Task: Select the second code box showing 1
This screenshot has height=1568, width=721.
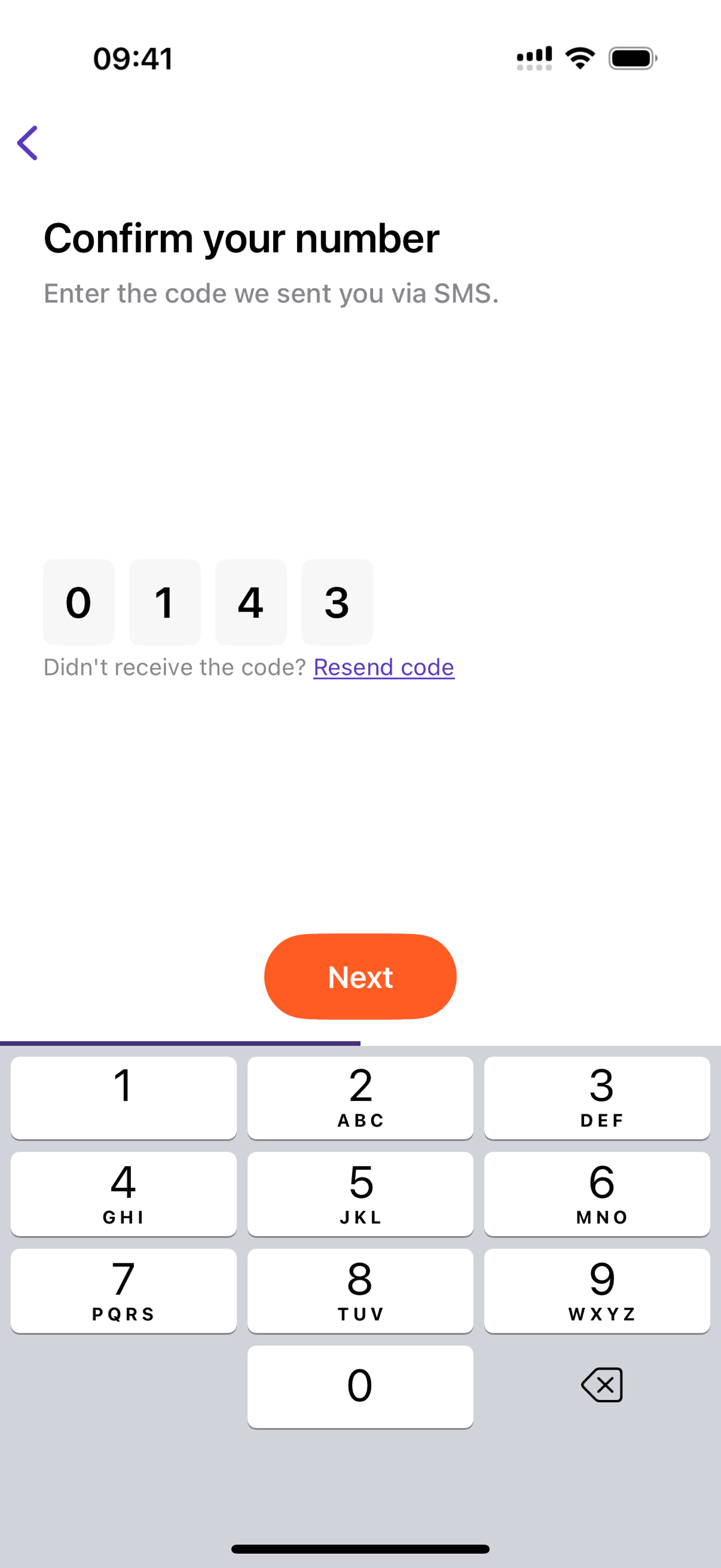Action: [164, 602]
